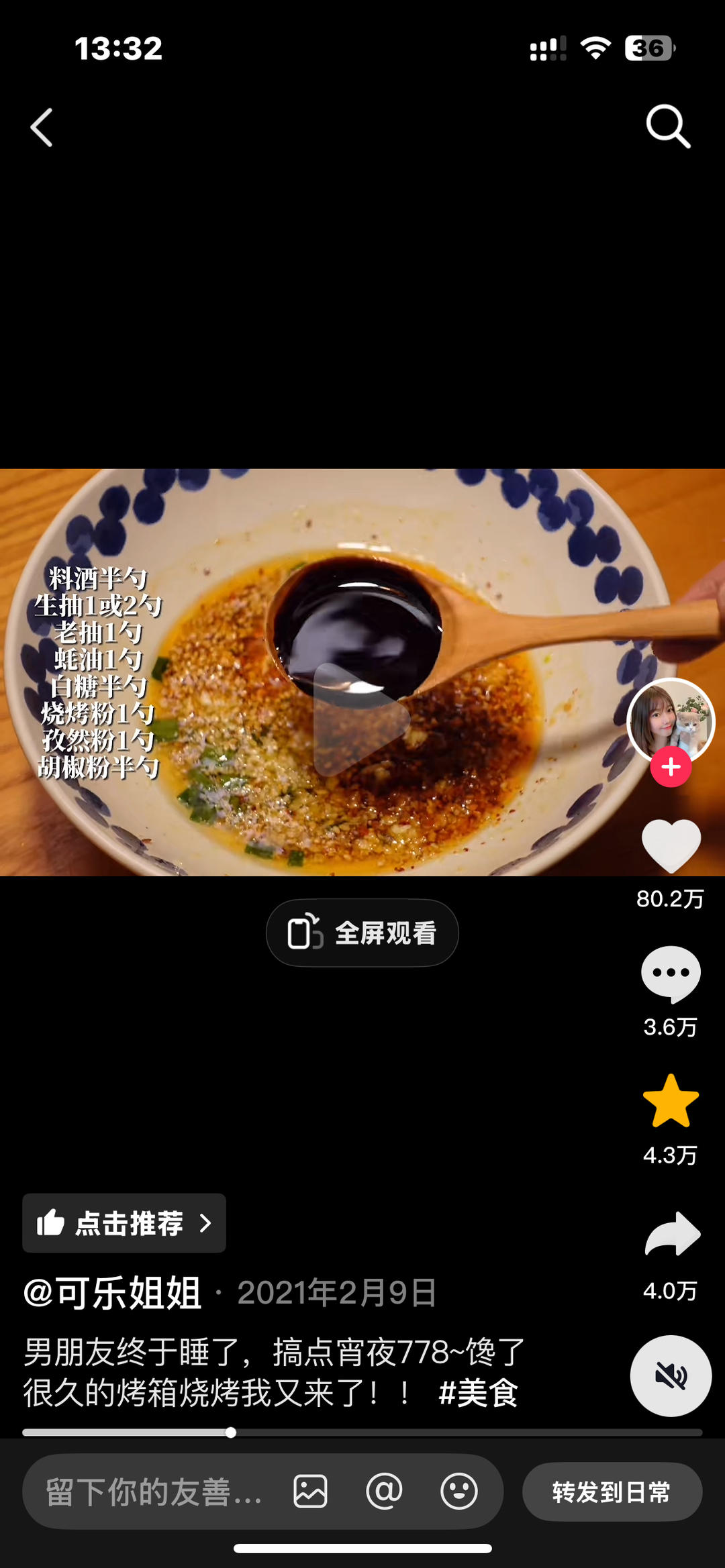725x1568 pixels.
Task: Go back using the top-left arrow
Action: click(x=42, y=127)
